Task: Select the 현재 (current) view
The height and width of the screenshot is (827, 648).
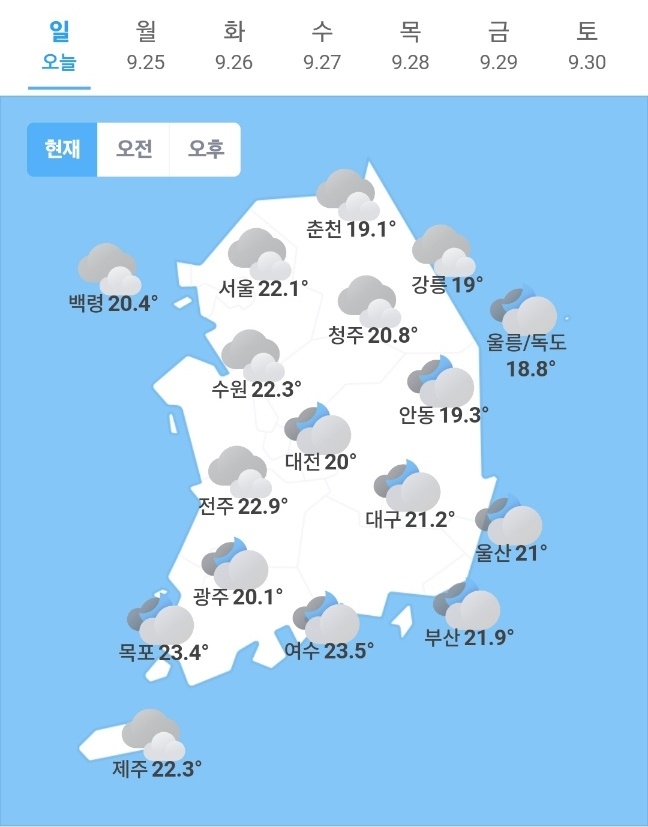Action: coord(62,150)
